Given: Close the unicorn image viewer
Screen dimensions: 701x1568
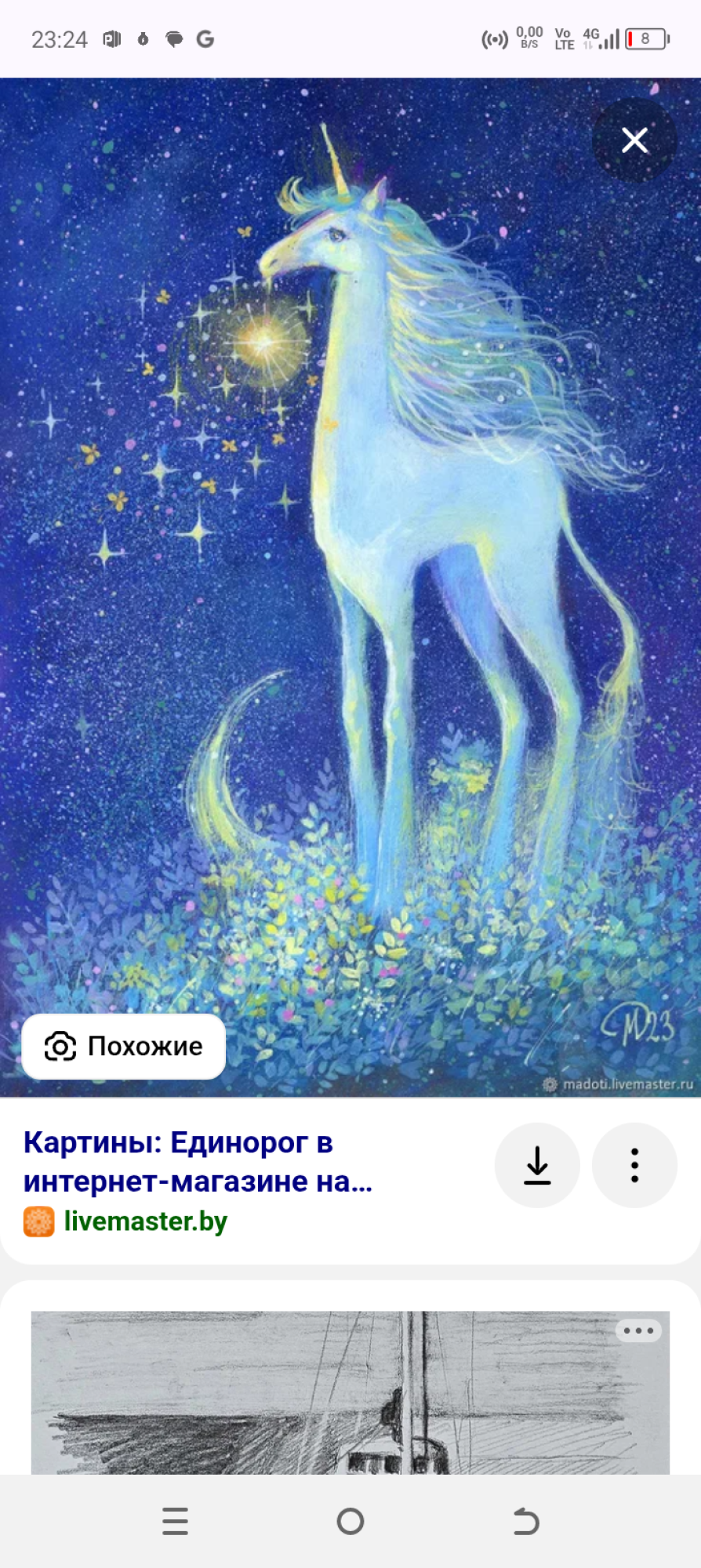Looking at the screenshot, I should pos(634,140).
